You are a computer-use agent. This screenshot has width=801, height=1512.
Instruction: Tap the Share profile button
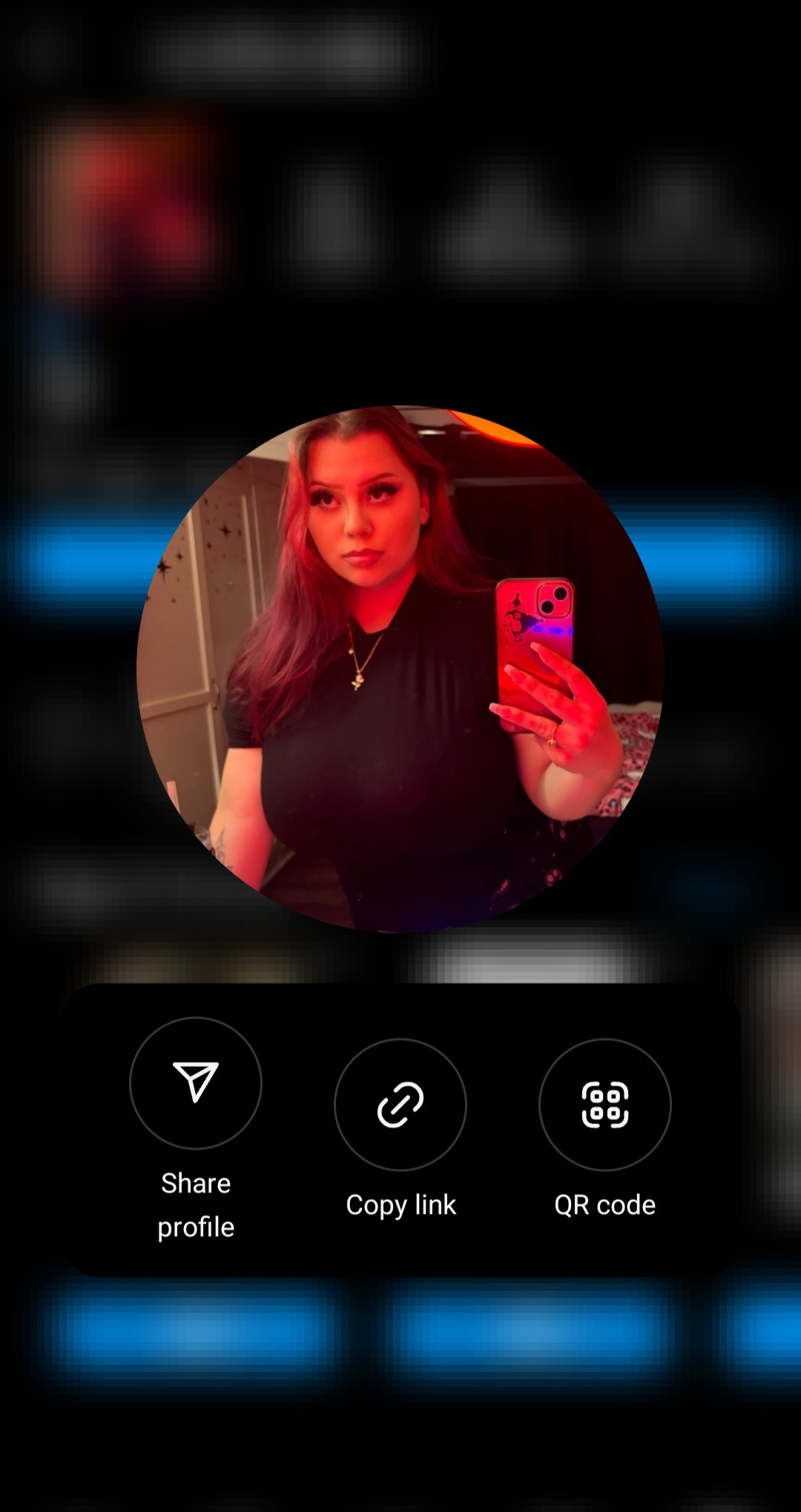pyautogui.click(x=196, y=1083)
